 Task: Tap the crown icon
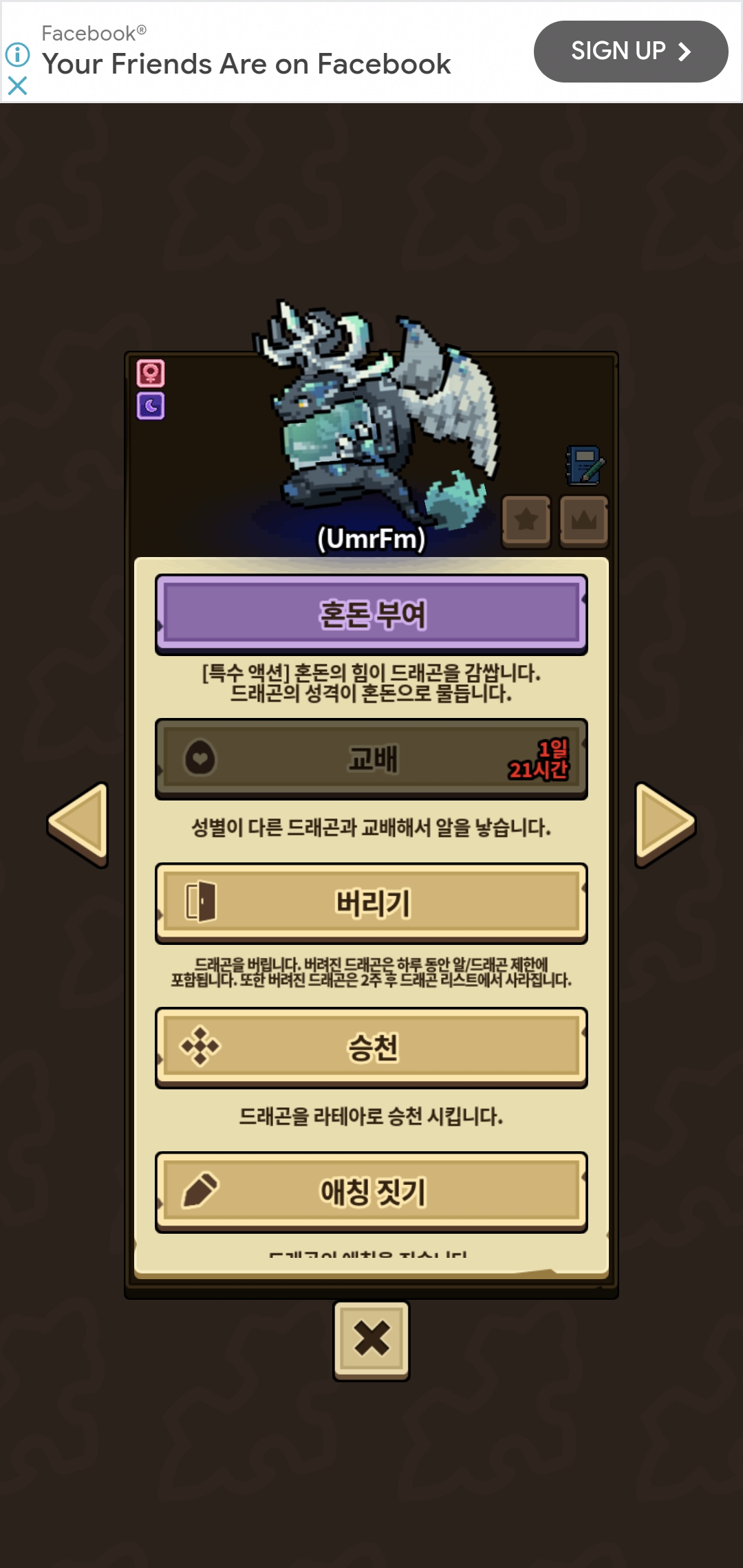coord(584,521)
